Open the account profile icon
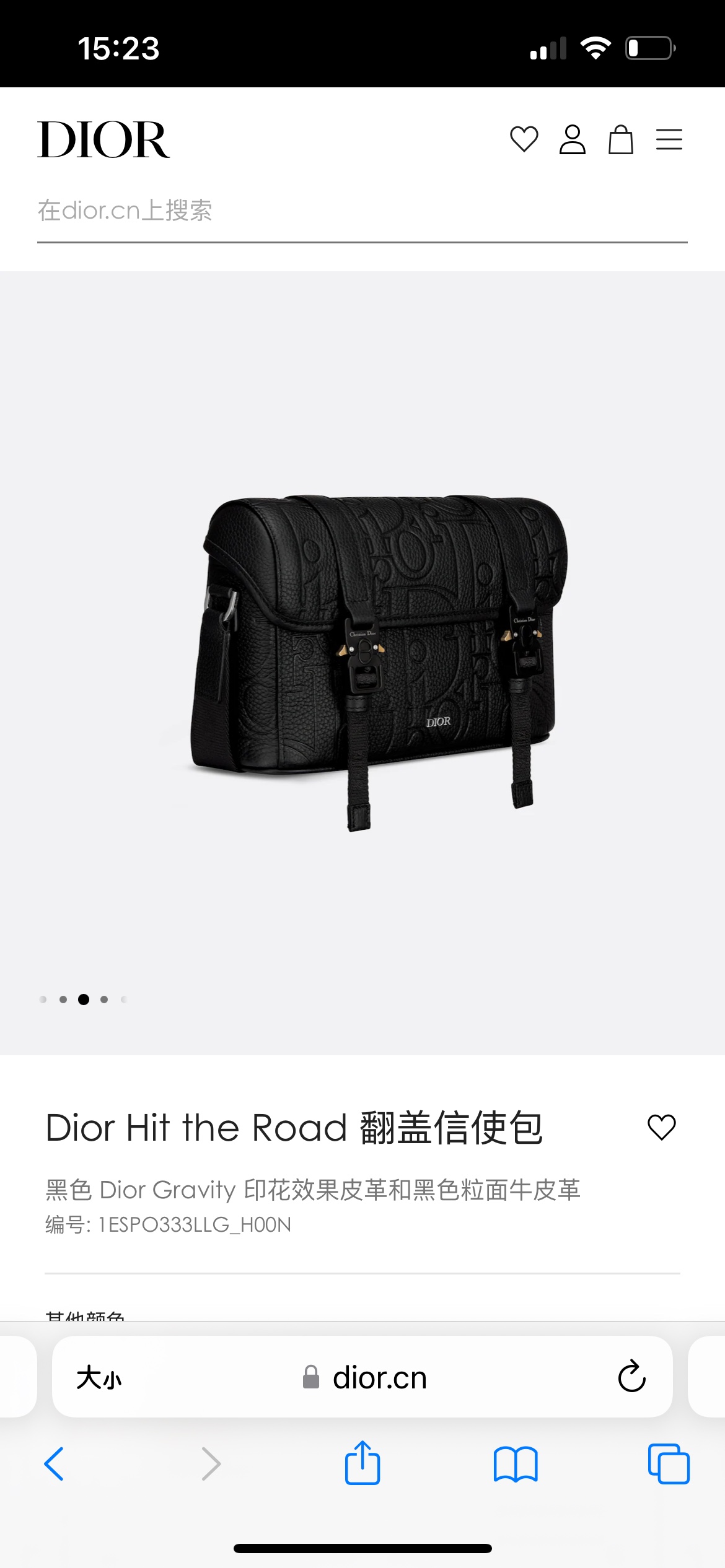This screenshot has height=1568, width=725. click(572, 139)
